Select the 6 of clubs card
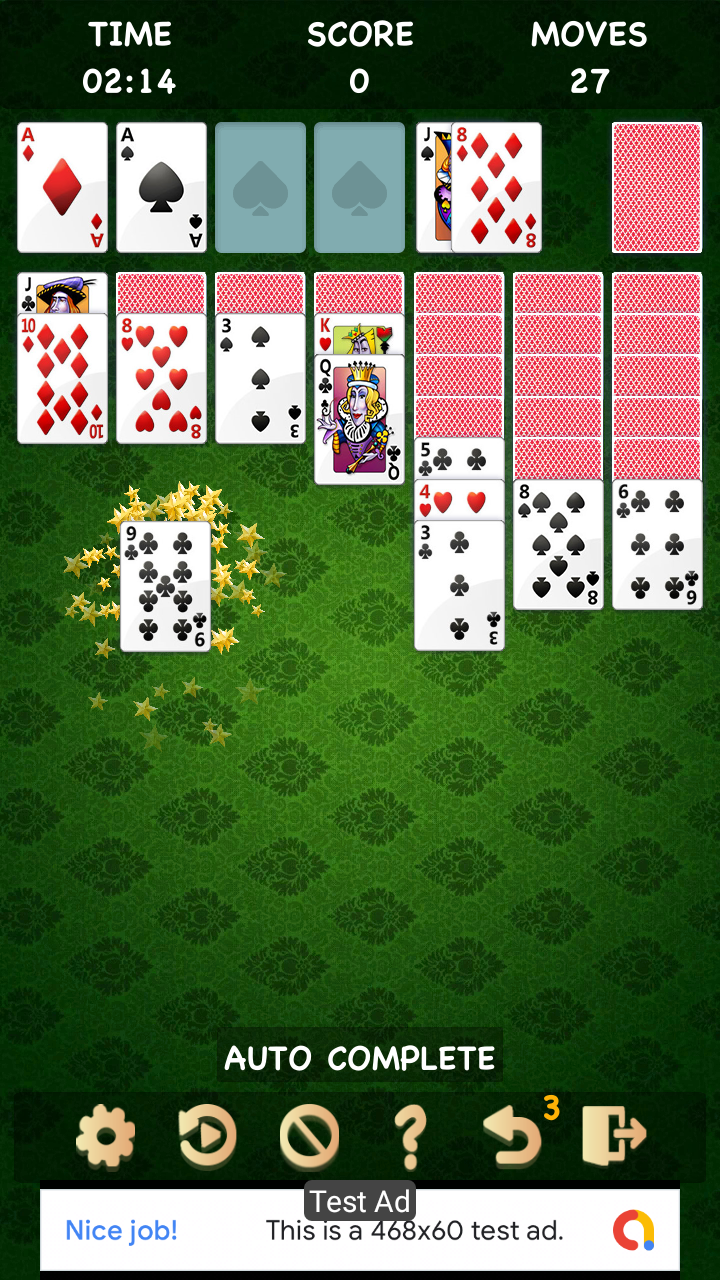720x1280 pixels. 657,544
